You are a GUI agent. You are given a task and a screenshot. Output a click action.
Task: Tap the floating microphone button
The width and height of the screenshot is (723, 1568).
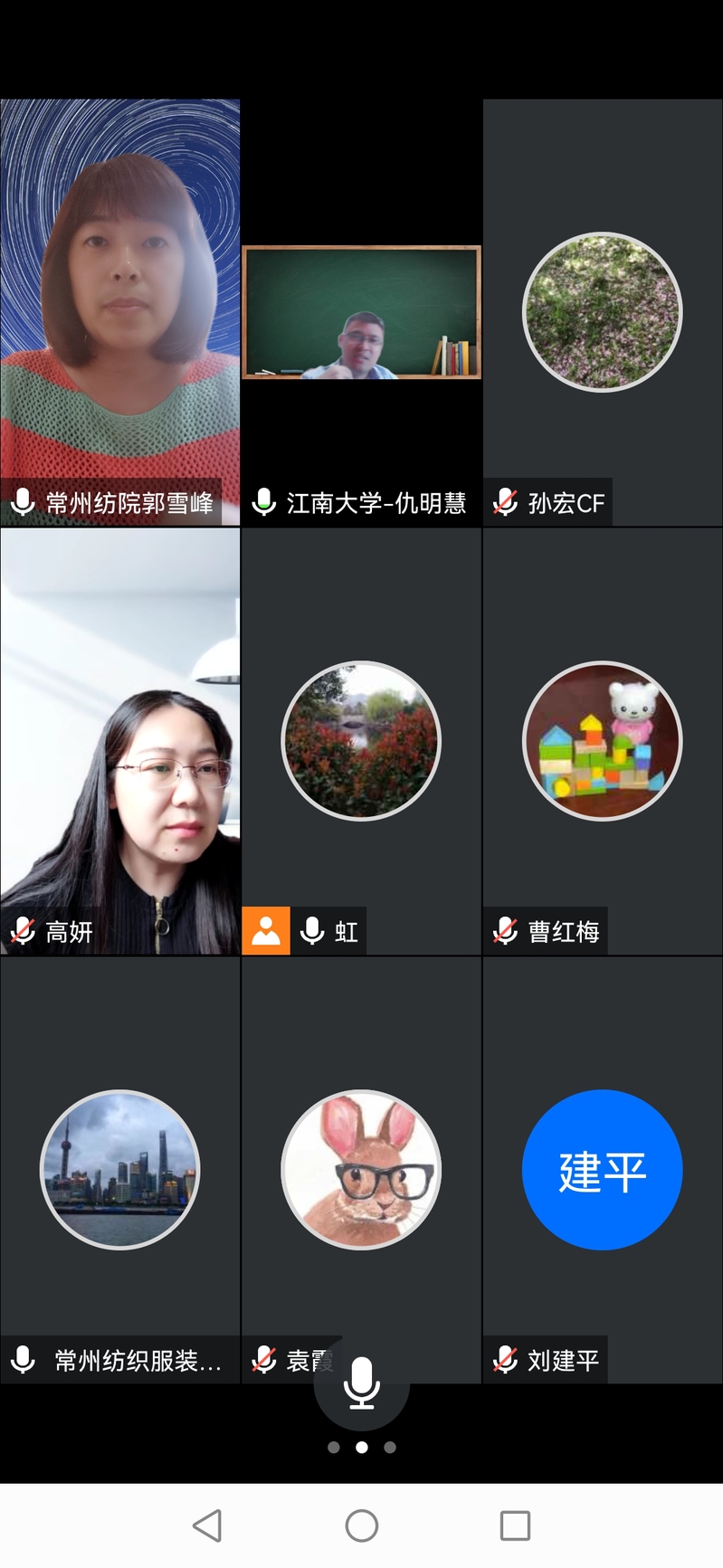click(x=361, y=1384)
